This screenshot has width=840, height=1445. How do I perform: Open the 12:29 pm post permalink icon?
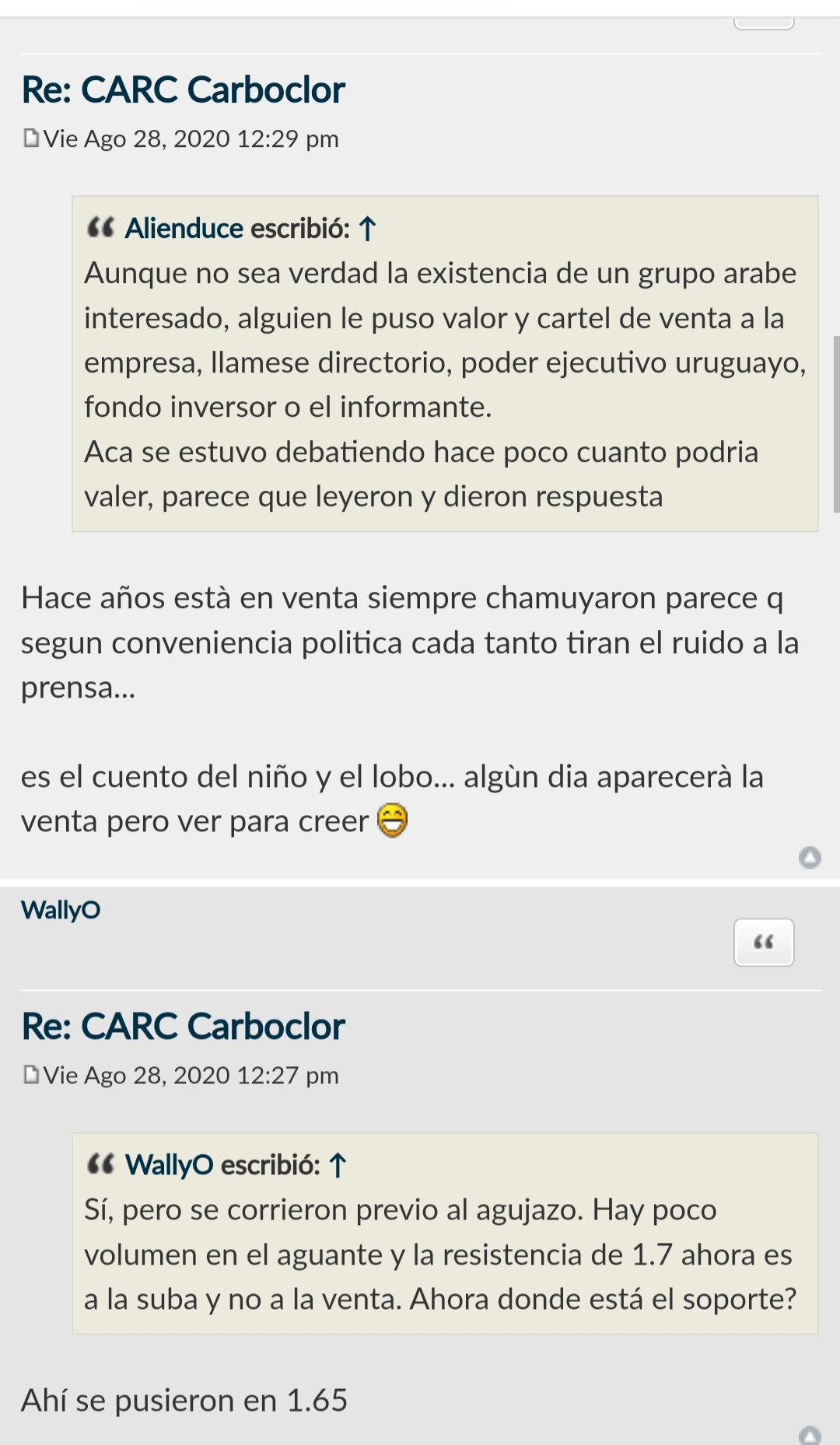pos(31,139)
